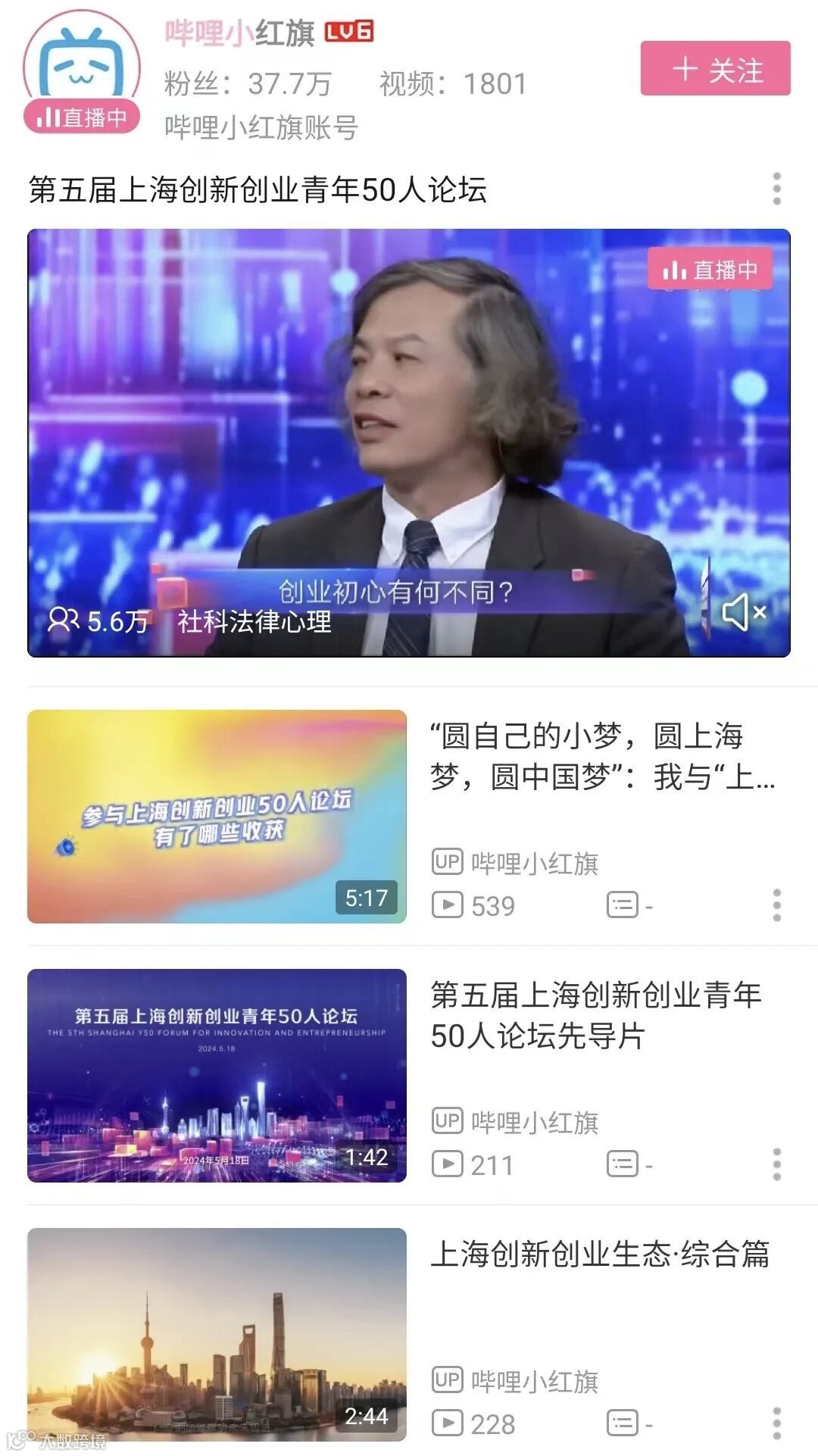Follow 哔哩小红旗 with the 关注 button
818x1456 pixels.
pos(715,69)
